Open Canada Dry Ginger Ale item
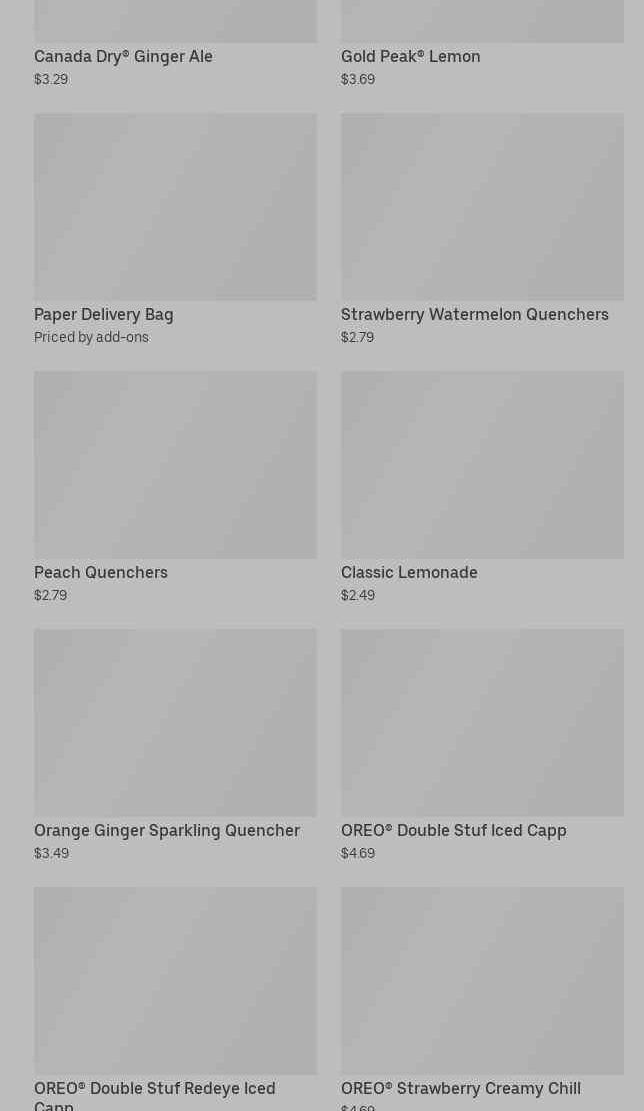 [175, 44]
